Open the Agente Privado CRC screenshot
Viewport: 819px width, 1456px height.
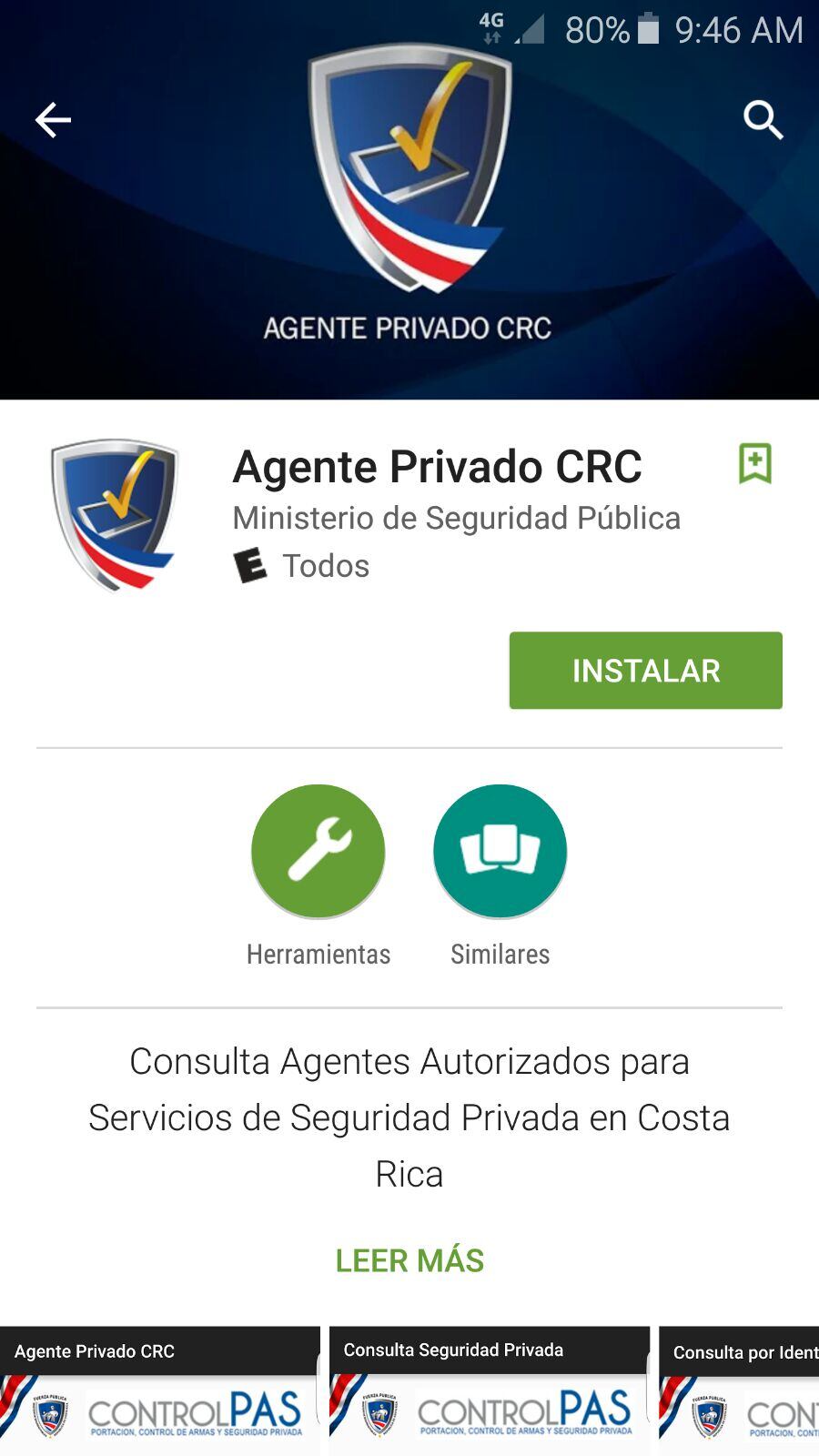pos(159,1391)
